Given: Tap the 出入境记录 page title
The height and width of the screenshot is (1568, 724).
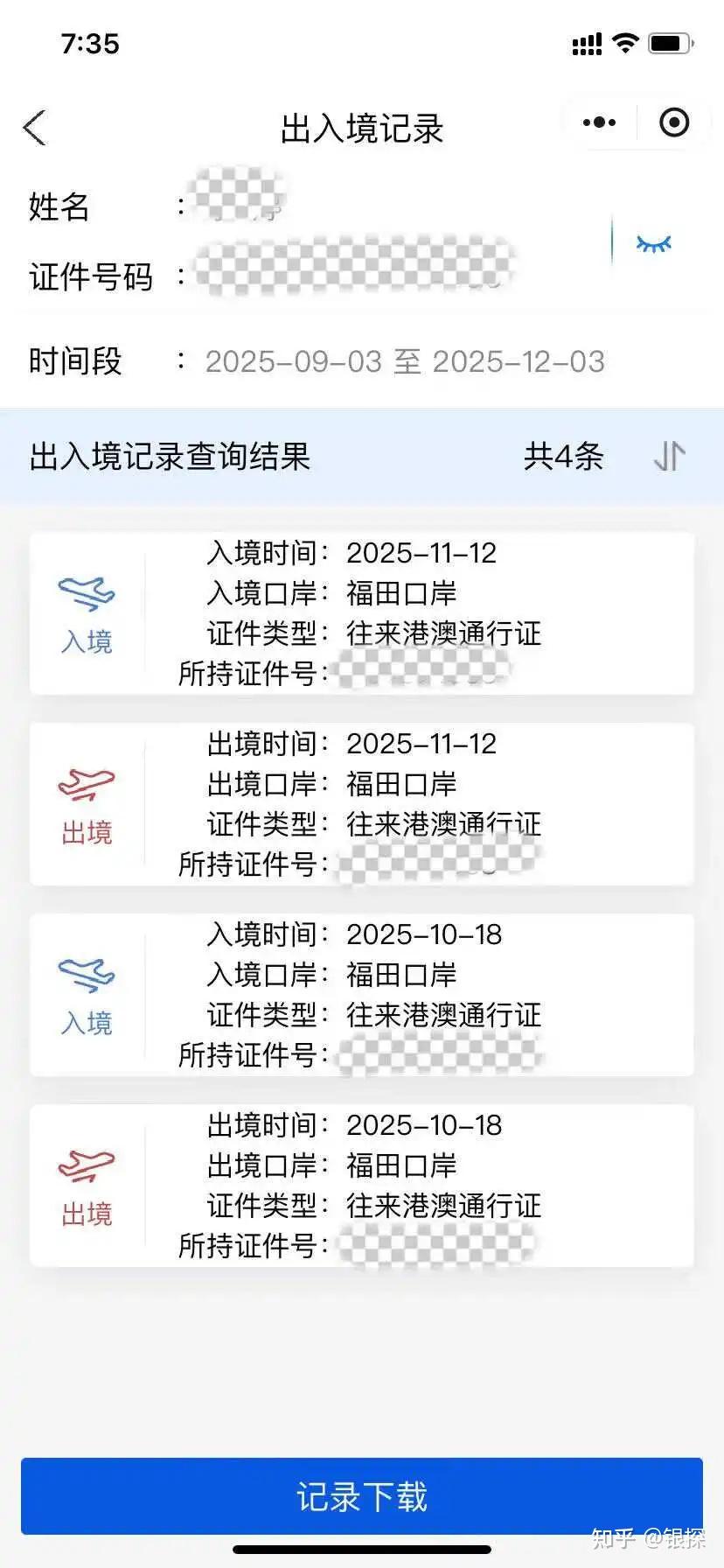Looking at the screenshot, I should 362,128.
